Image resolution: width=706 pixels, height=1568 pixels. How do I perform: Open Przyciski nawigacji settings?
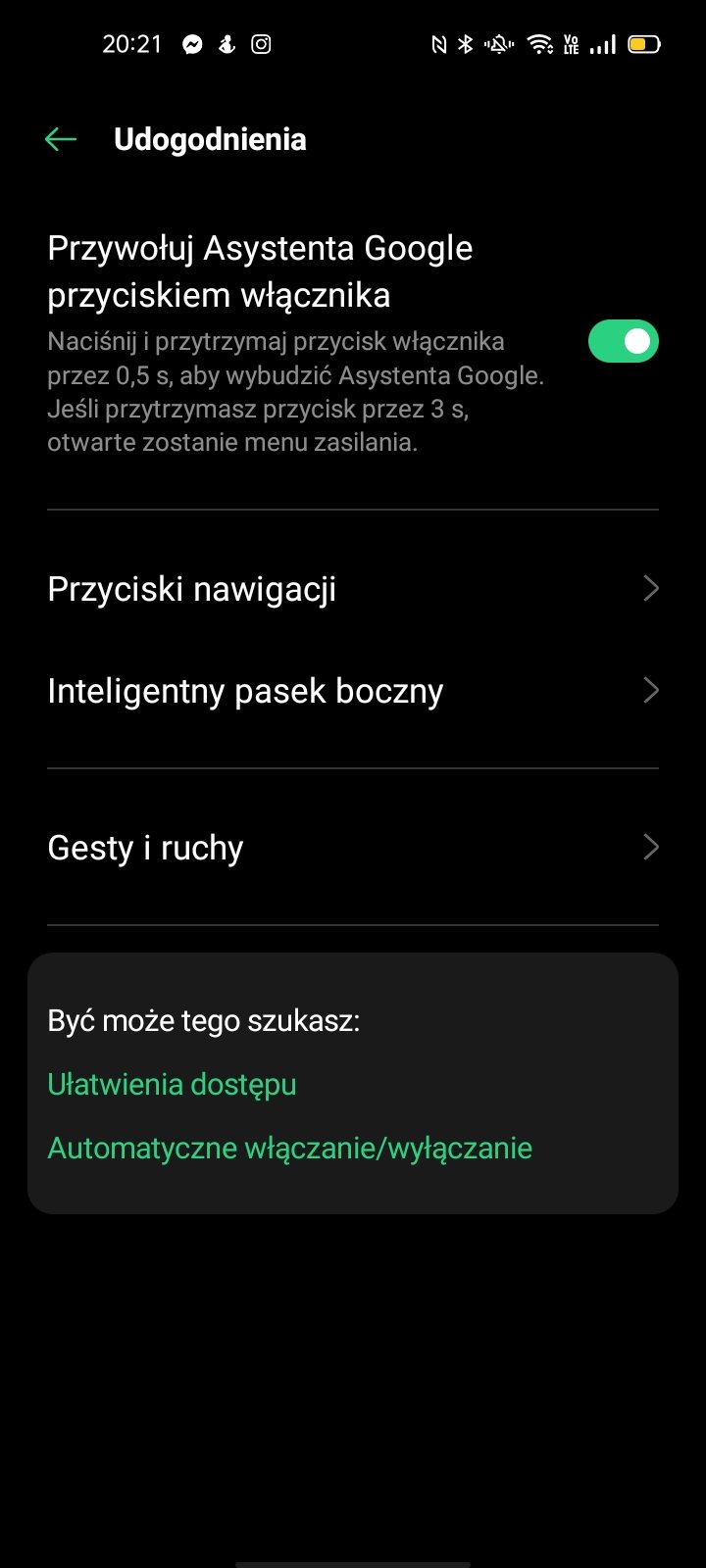[353, 589]
